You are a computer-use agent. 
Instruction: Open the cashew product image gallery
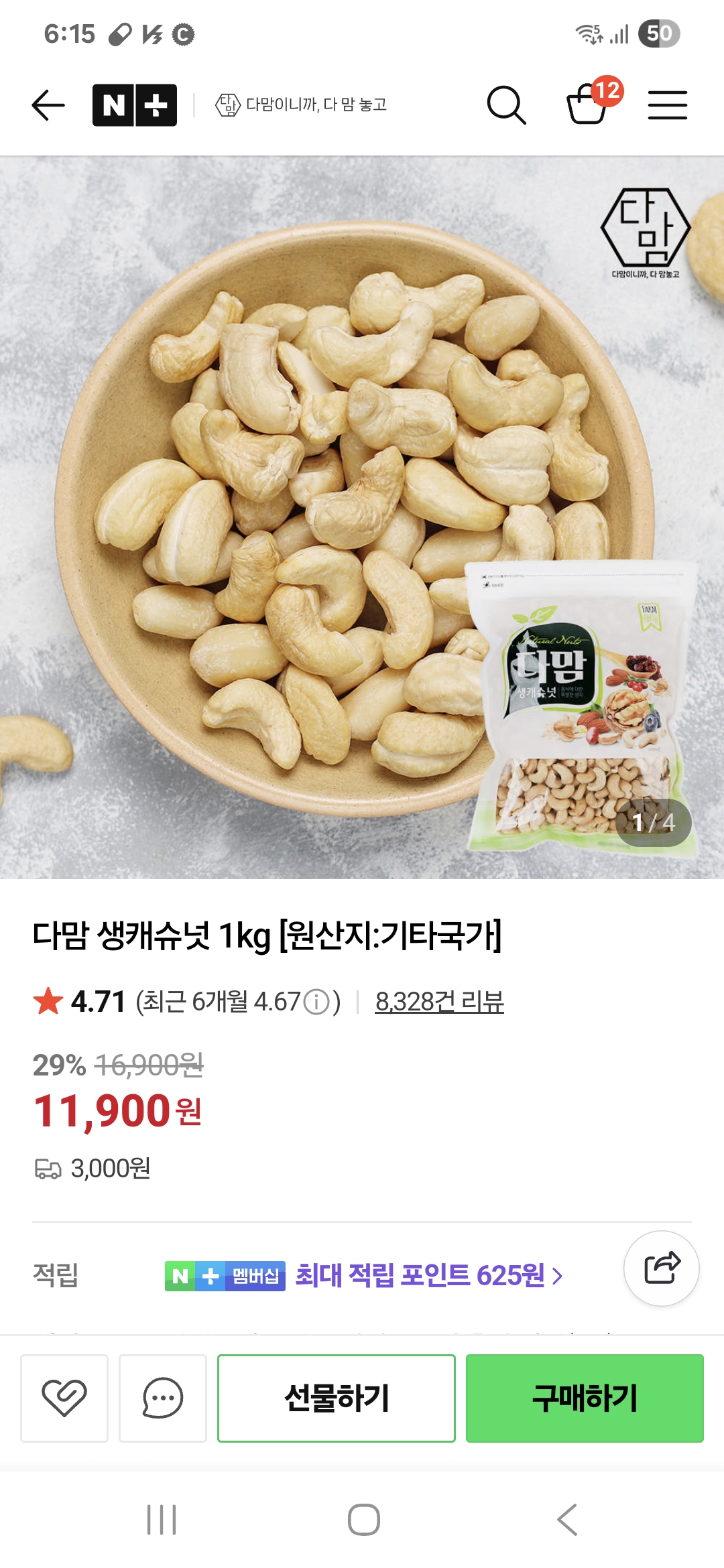[362, 517]
